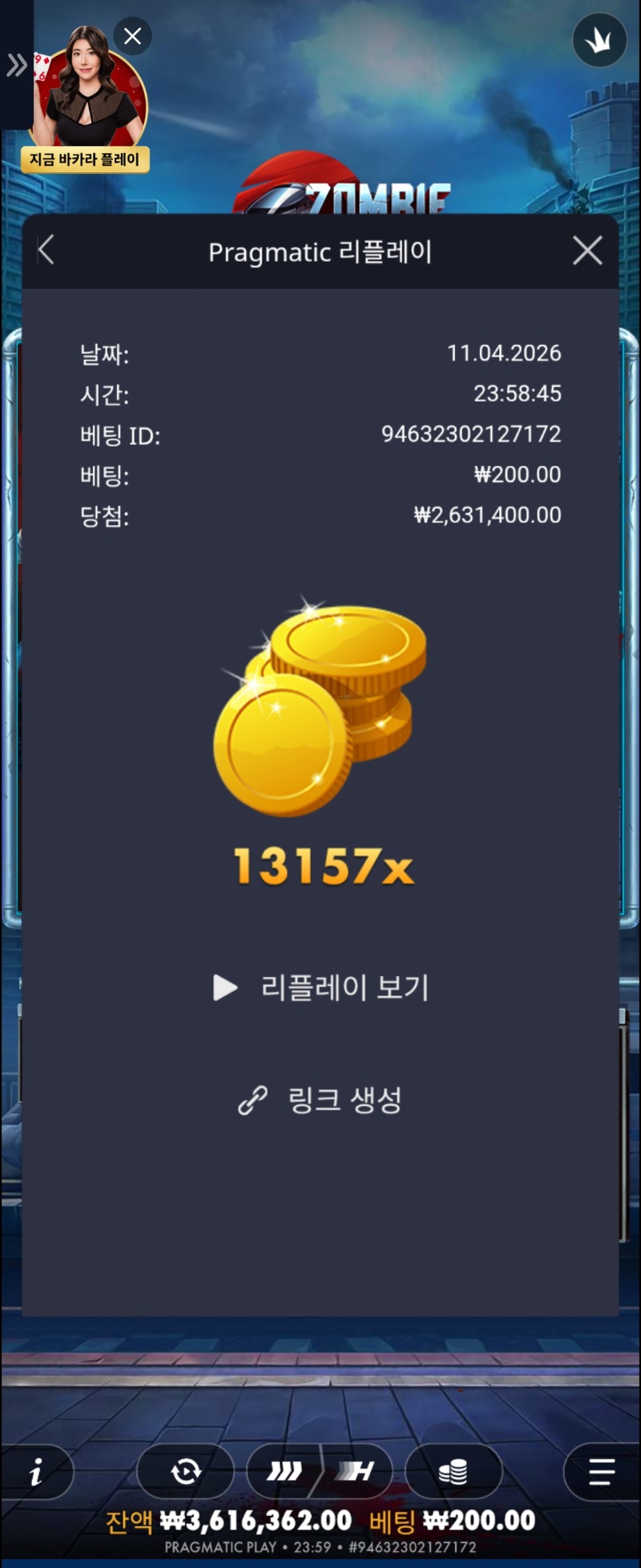Close the Pragmatic replay dialog
The image size is (641, 1568).
coord(587,251)
